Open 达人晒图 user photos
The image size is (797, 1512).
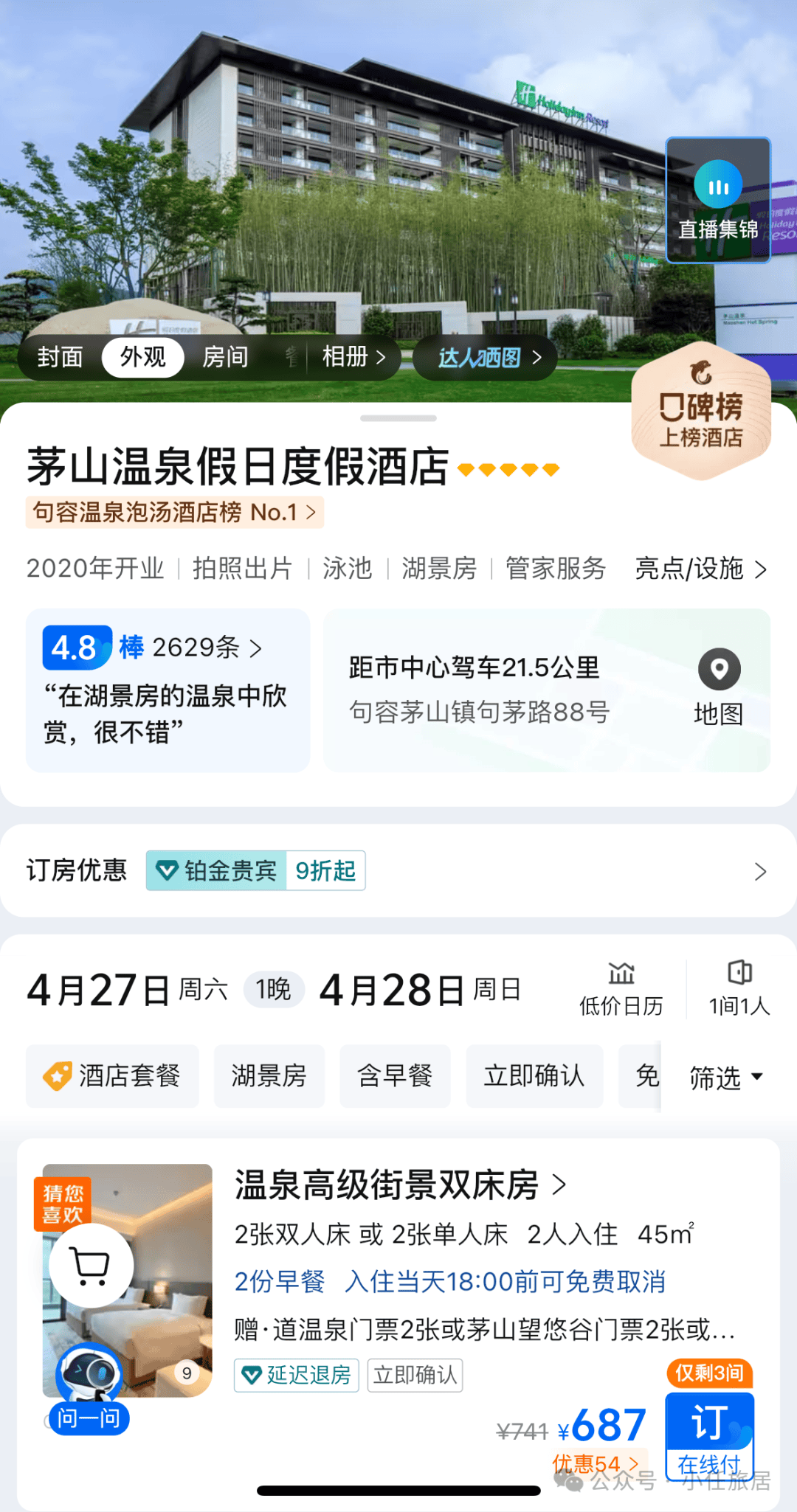(488, 358)
